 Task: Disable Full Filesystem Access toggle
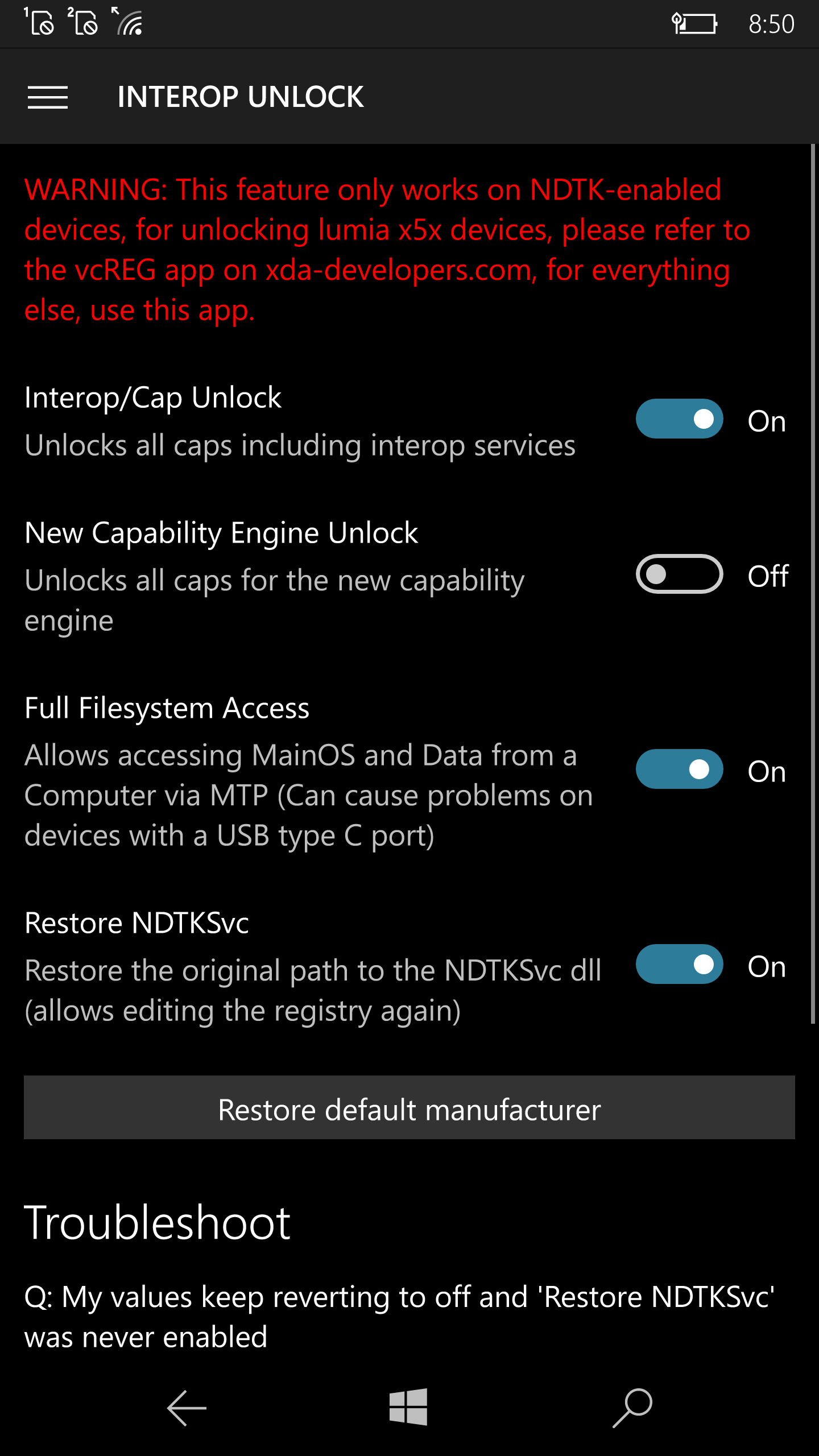coord(679,769)
